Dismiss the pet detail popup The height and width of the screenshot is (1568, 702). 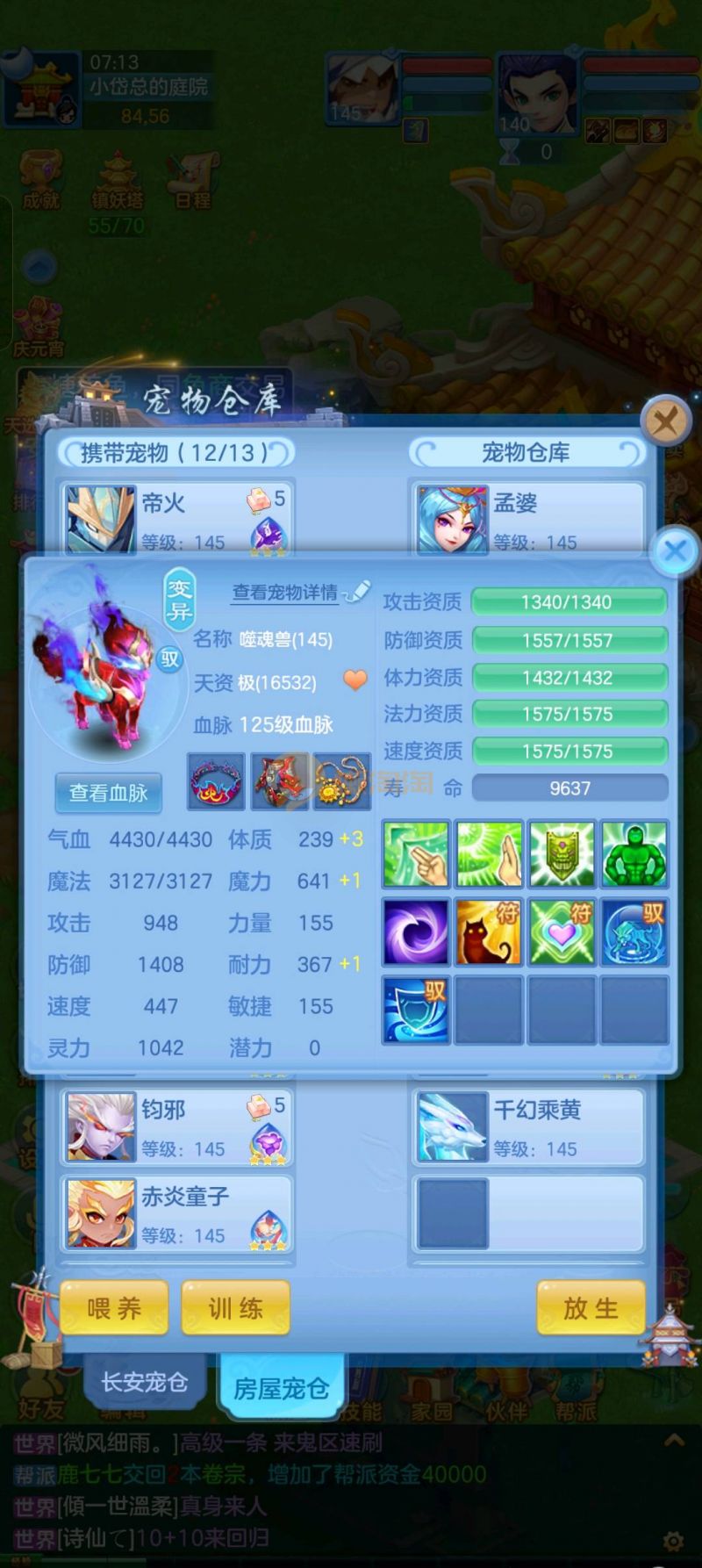pyautogui.click(x=675, y=551)
